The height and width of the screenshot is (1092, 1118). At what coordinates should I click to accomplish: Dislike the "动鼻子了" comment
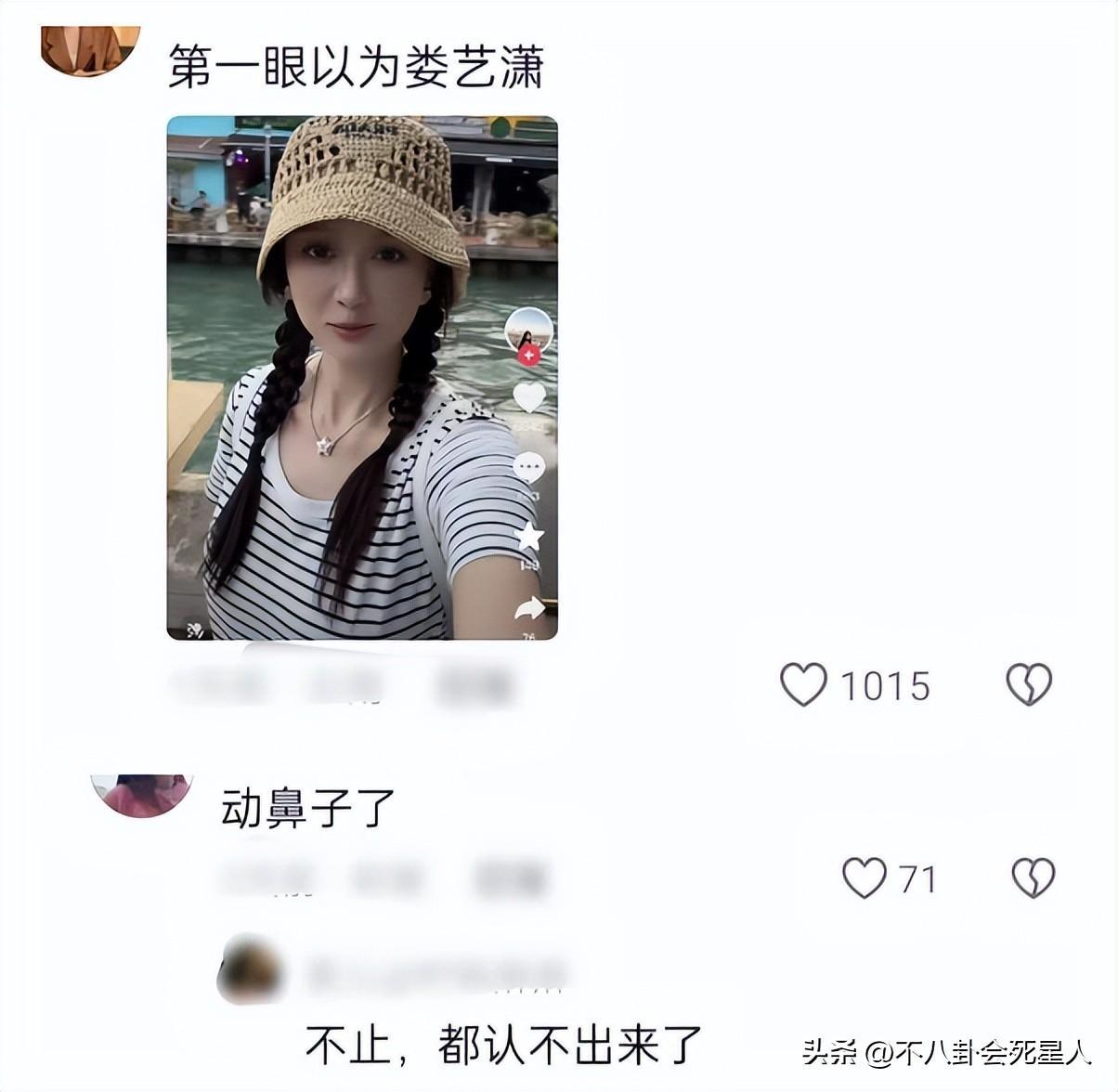[1033, 877]
